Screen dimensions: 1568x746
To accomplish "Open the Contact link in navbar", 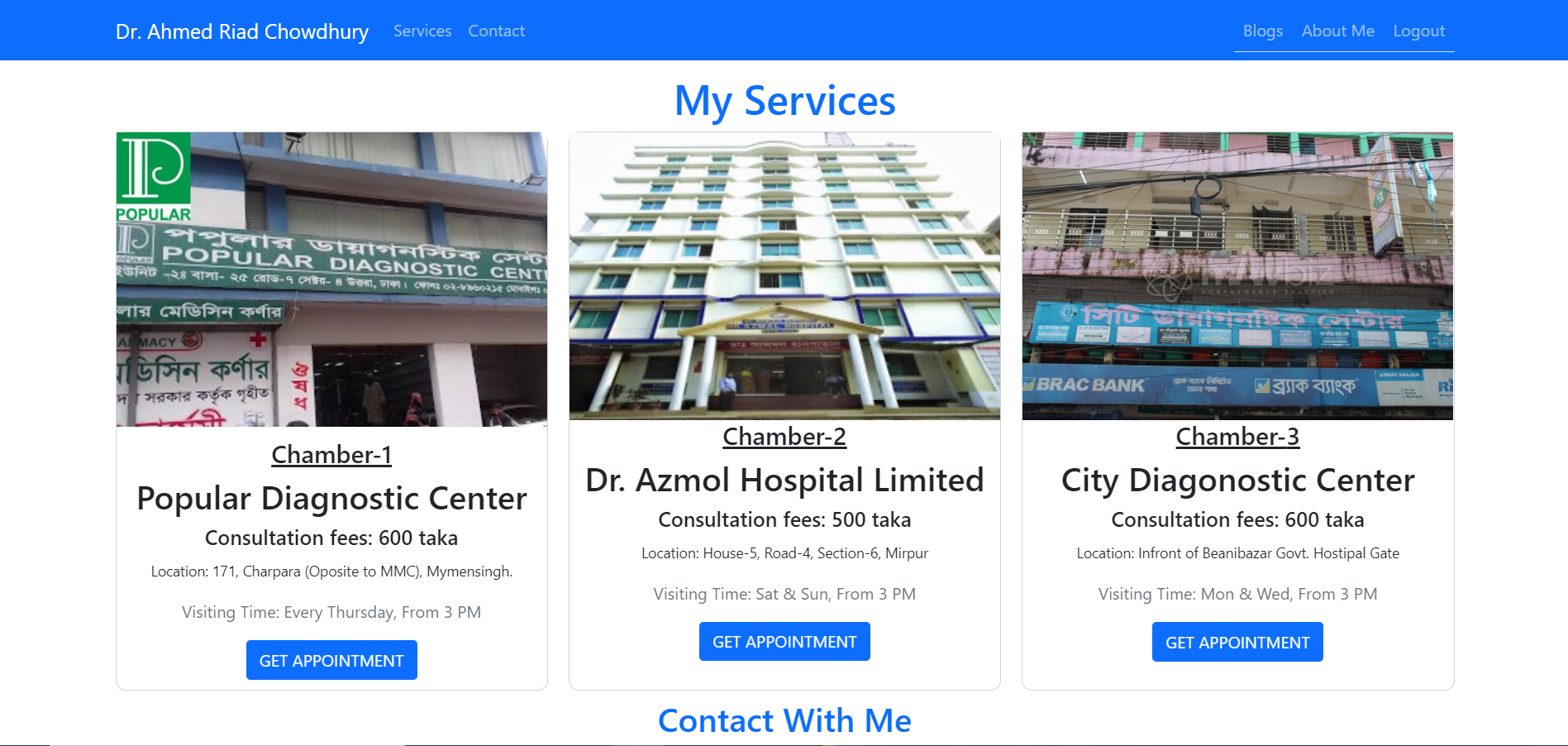I will [496, 31].
